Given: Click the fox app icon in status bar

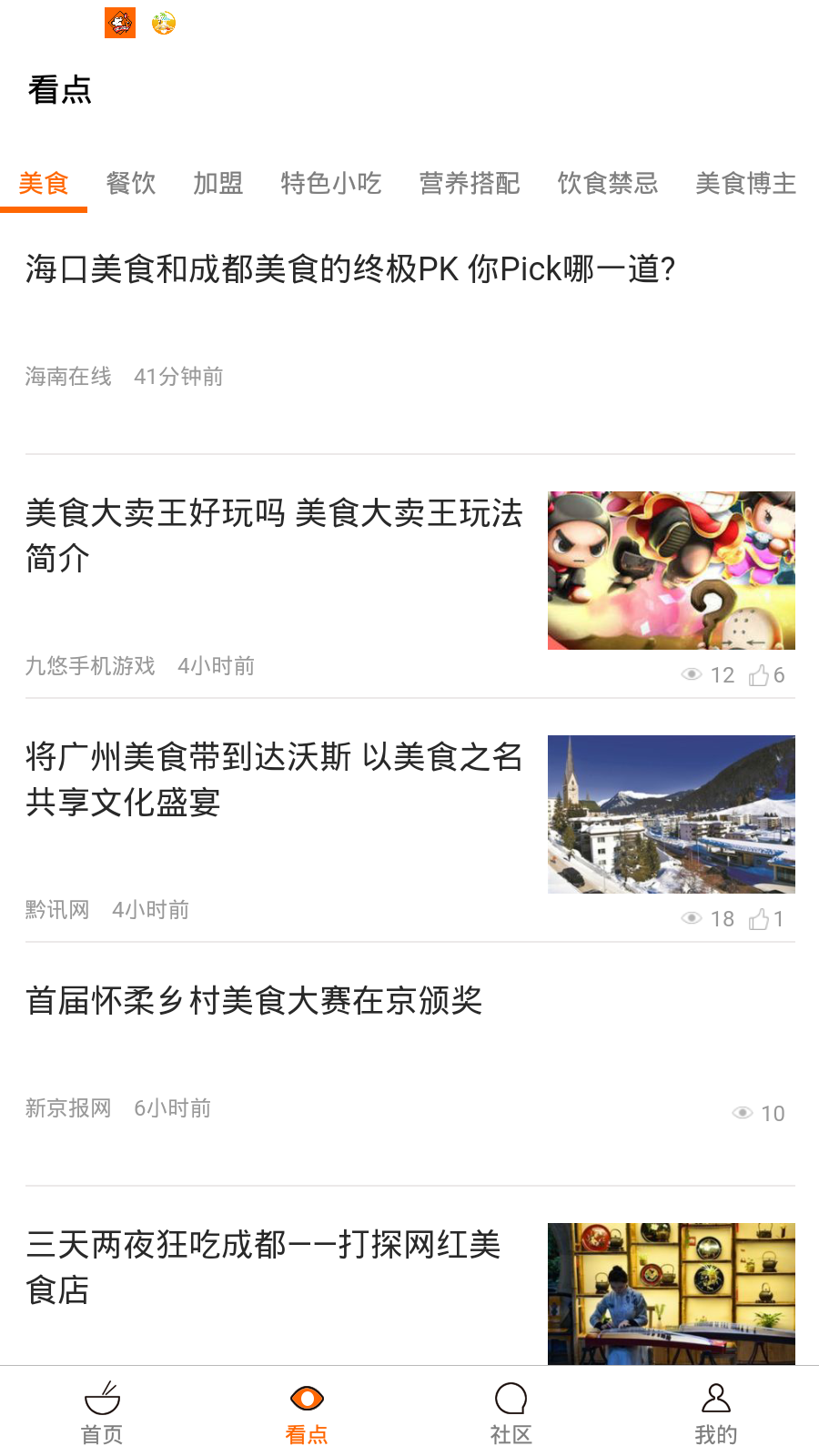Looking at the screenshot, I should pos(119,23).
